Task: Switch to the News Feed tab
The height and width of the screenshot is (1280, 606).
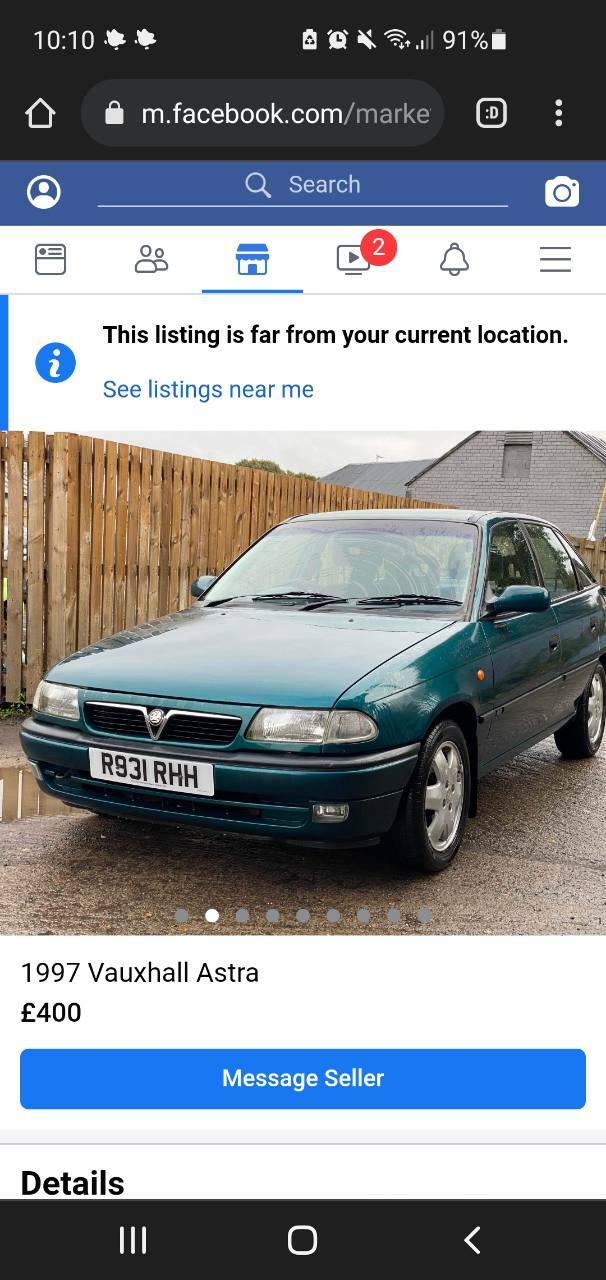Action: [x=50, y=260]
